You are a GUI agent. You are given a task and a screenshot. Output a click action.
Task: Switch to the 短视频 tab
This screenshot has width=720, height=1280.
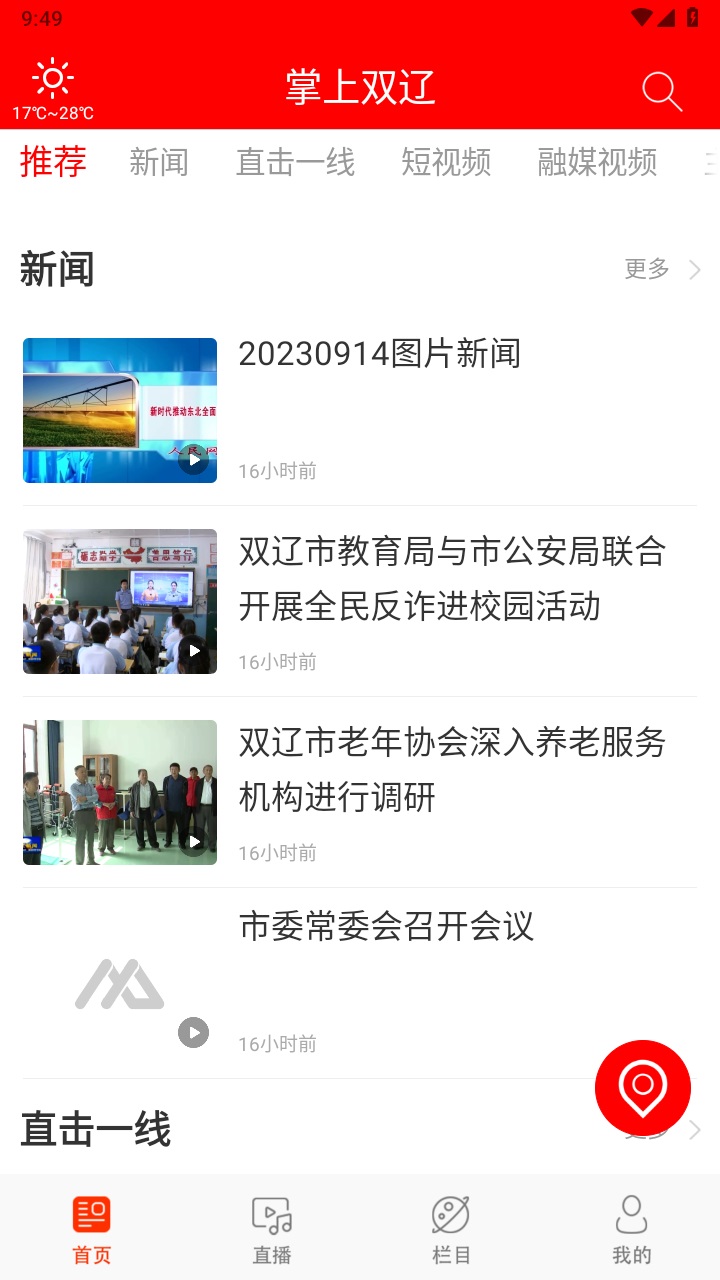click(448, 163)
